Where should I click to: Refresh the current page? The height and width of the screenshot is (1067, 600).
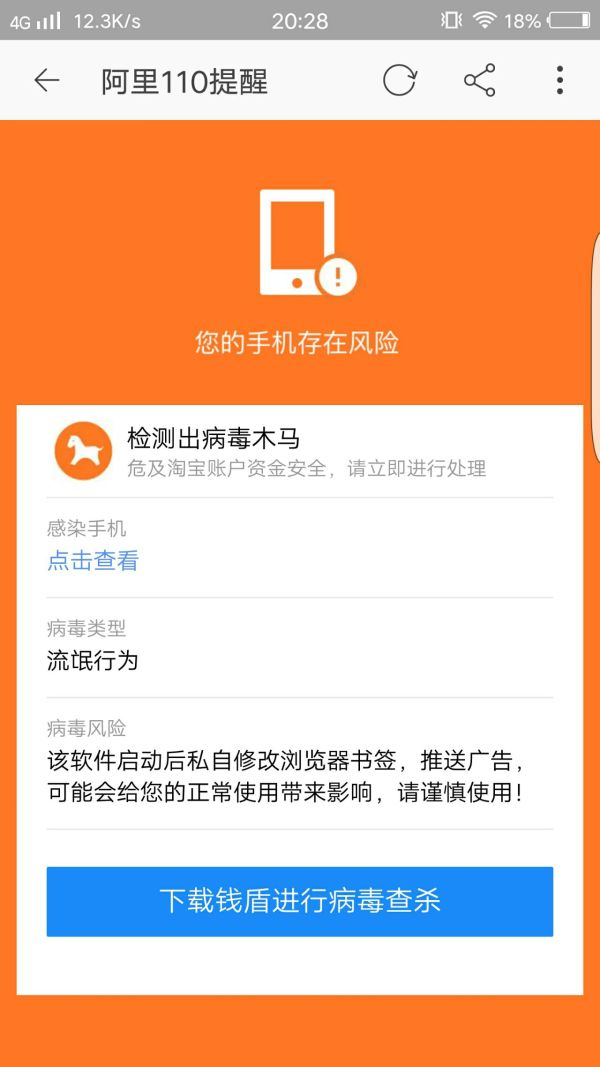(x=399, y=81)
